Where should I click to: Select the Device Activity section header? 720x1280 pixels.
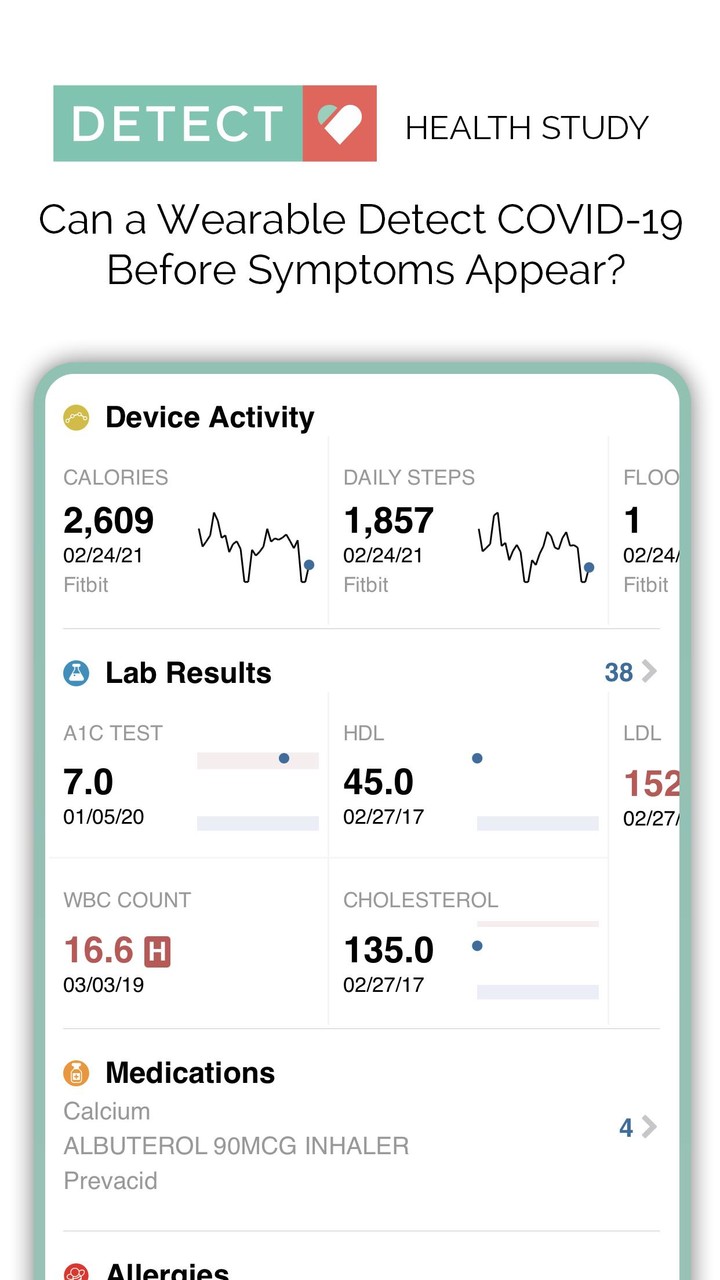[x=210, y=416]
